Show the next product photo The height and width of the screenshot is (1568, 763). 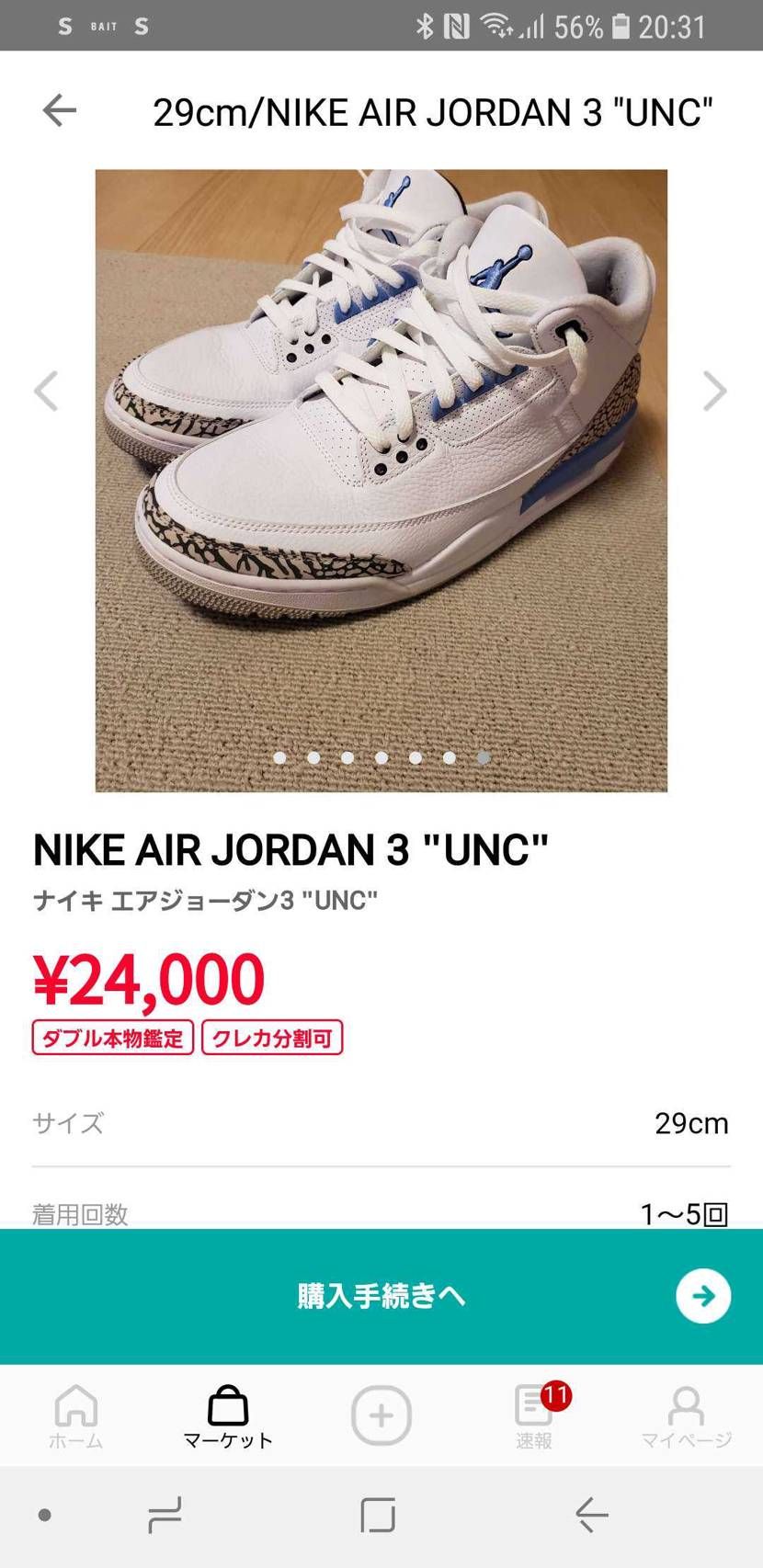714,391
